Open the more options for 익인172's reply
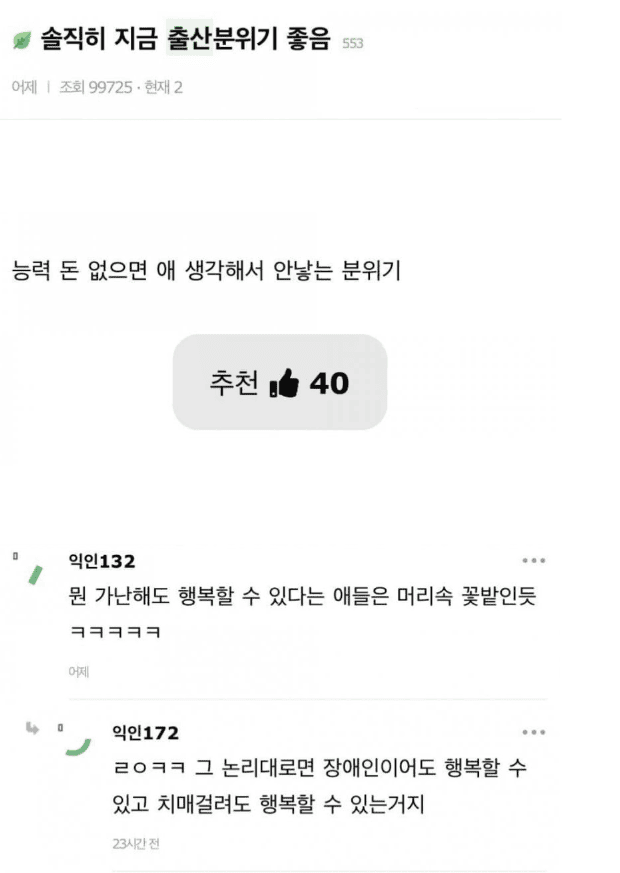 click(x=534, y=733)
